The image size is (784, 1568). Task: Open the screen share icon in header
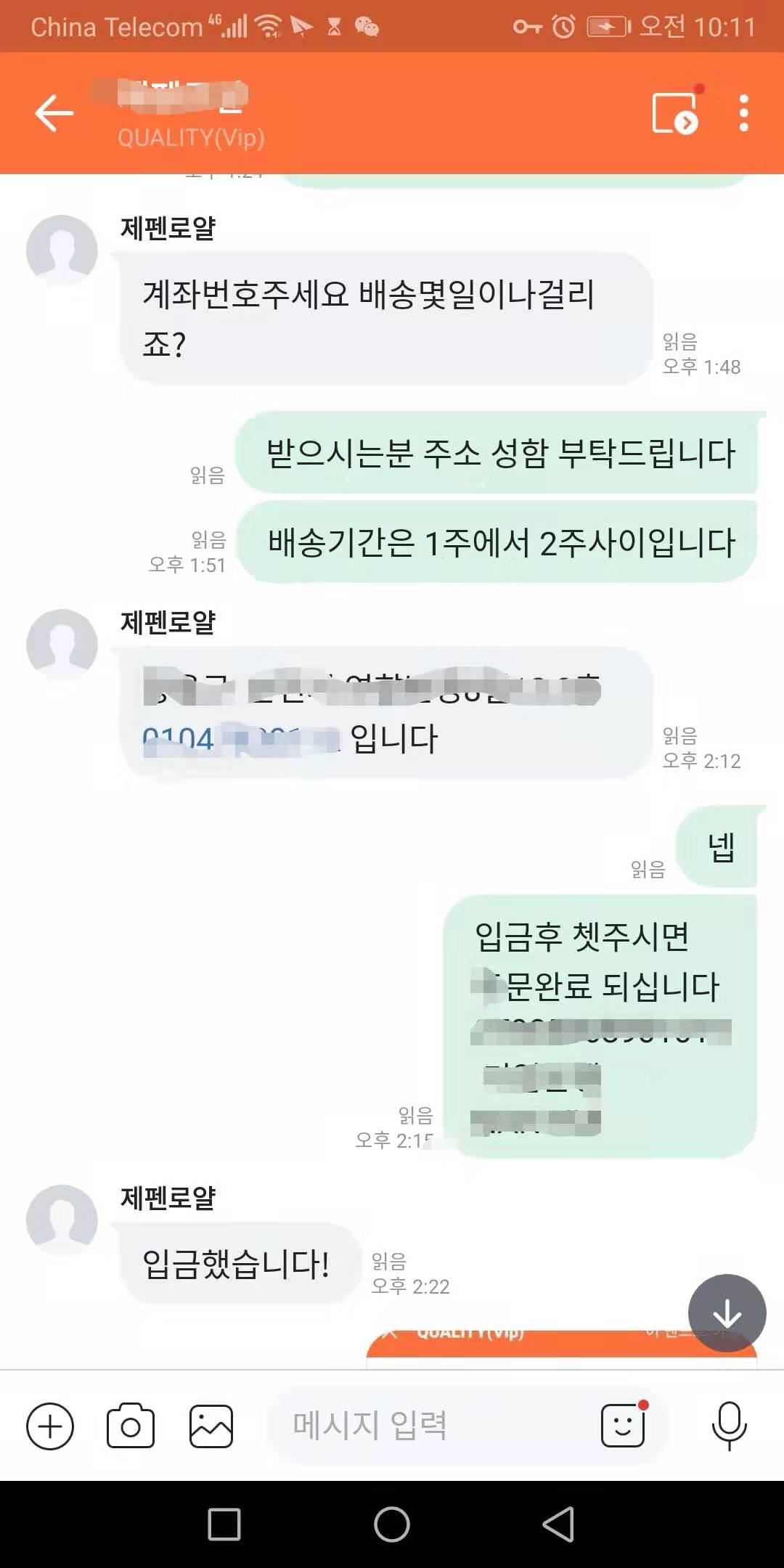click(x=675, y=113)
